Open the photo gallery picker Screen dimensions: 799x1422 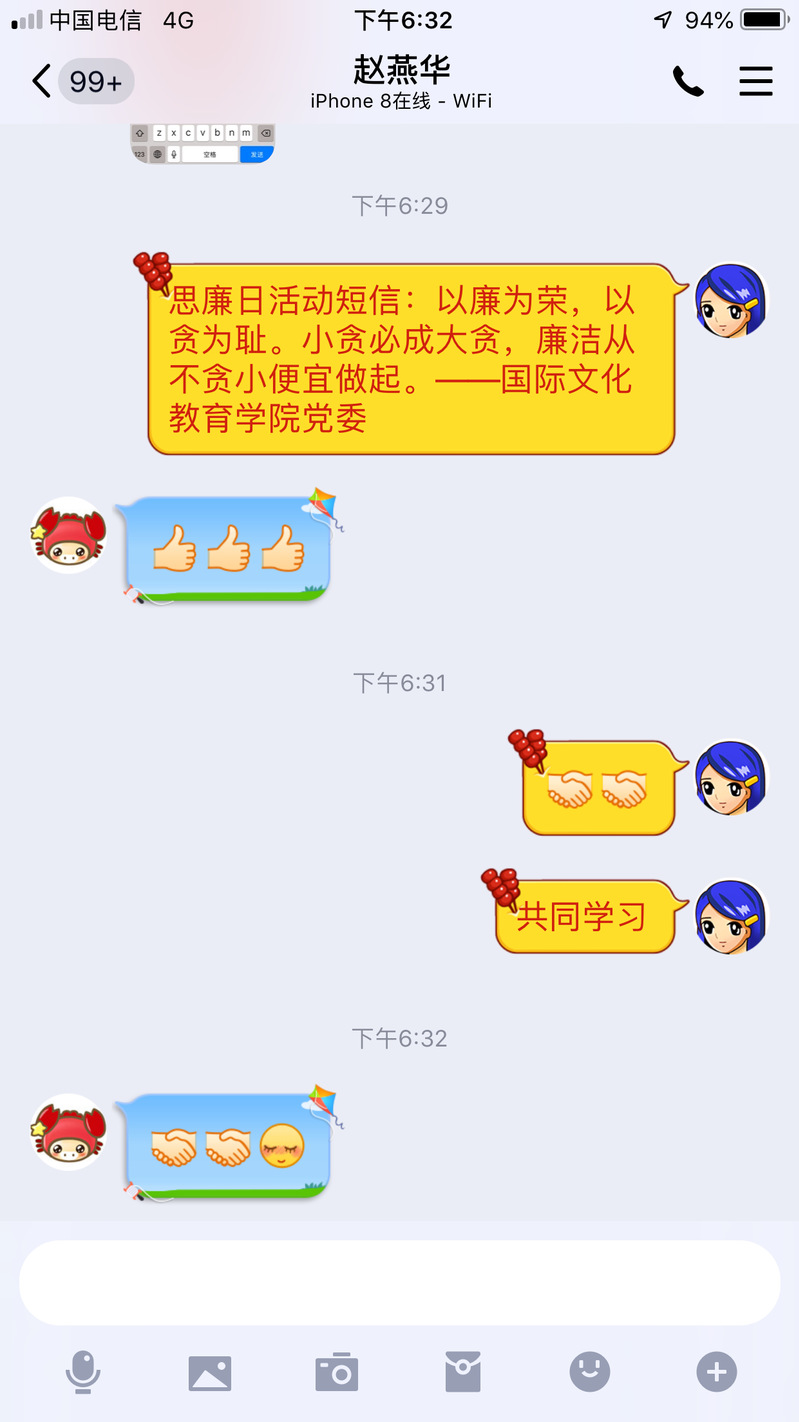pyautogui.click(x=210, y=1372)
